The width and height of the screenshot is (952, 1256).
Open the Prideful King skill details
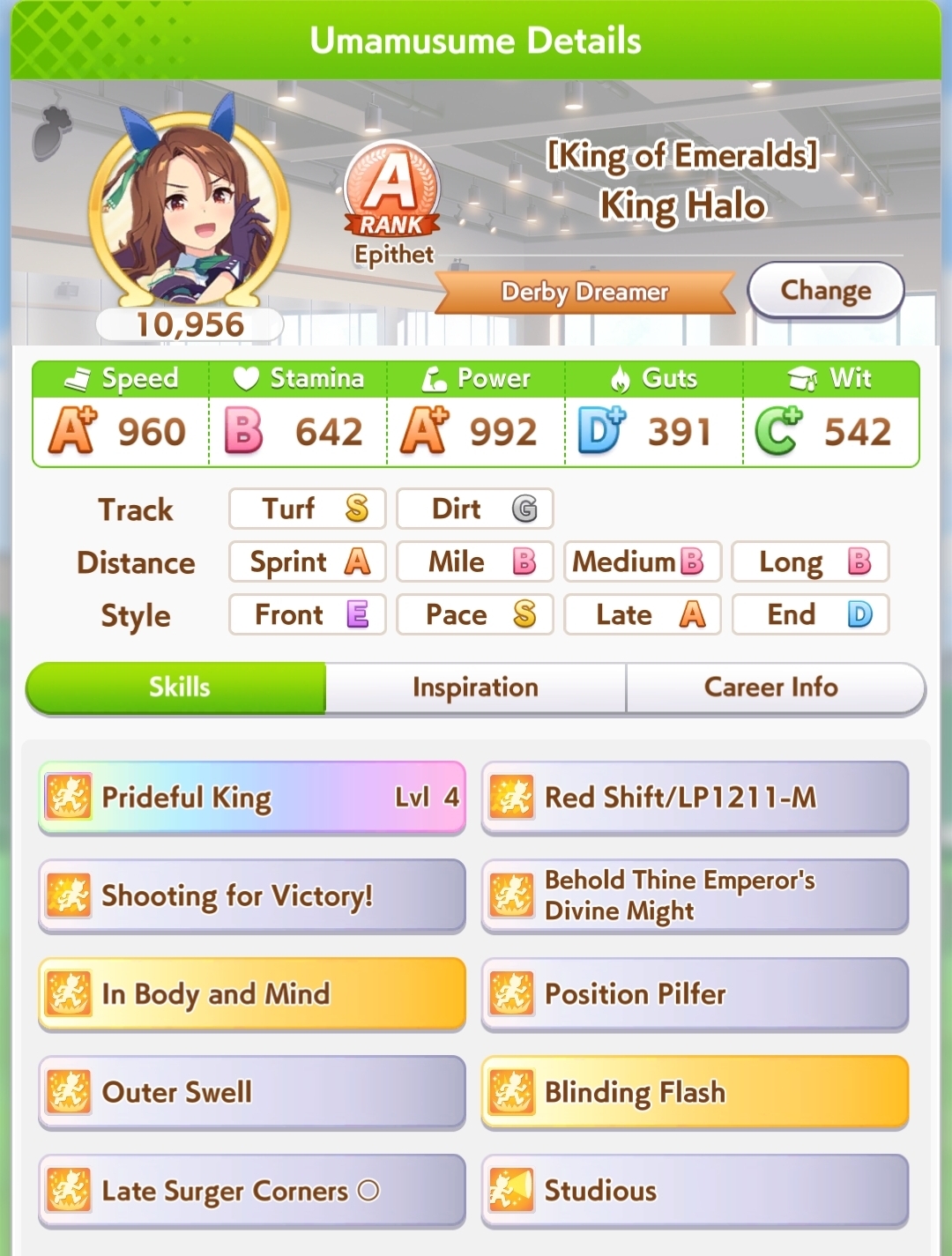[x=251, y=798]
